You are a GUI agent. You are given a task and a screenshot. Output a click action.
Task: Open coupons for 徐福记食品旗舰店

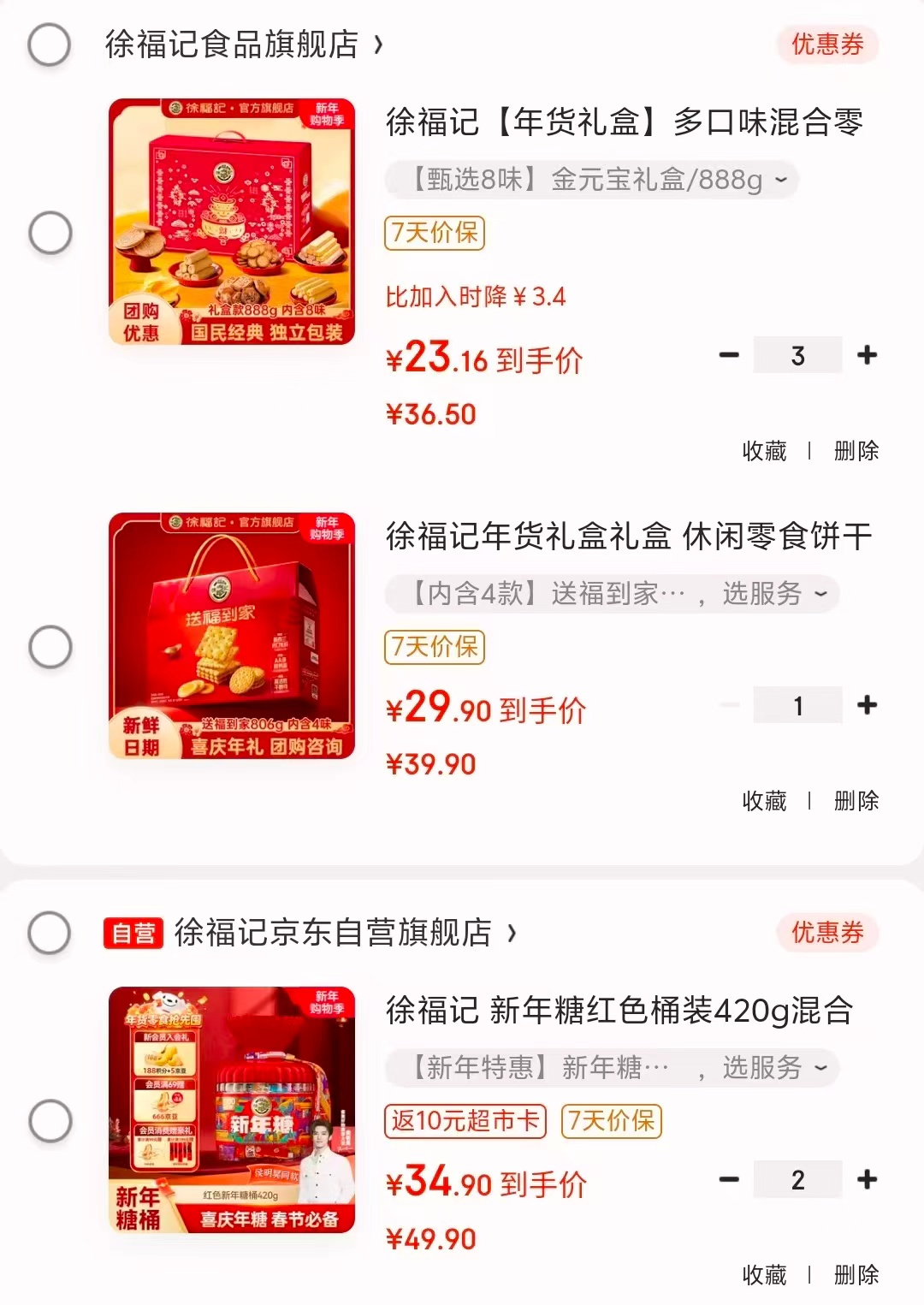pos(826,44)
